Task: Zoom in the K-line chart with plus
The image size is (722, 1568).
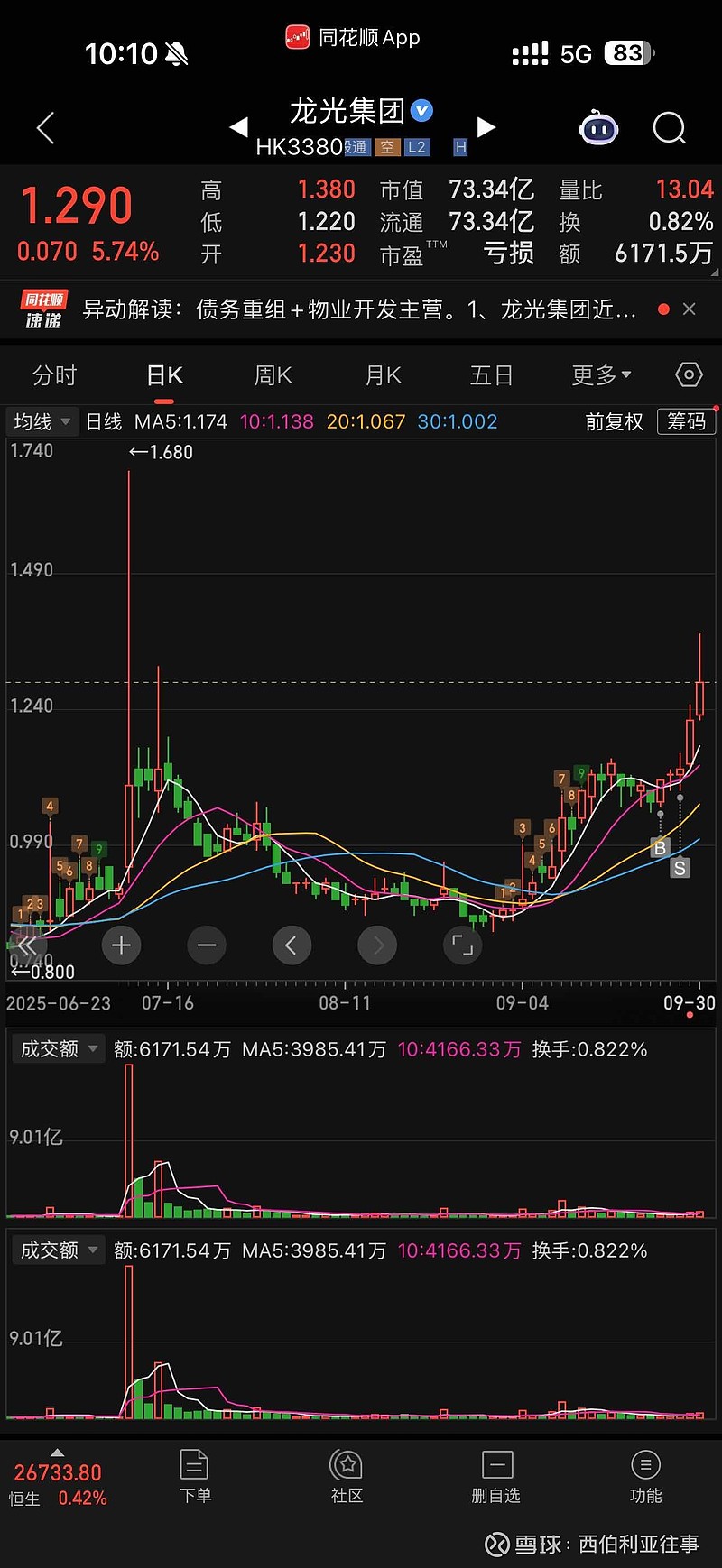Action: pos(122,945)
